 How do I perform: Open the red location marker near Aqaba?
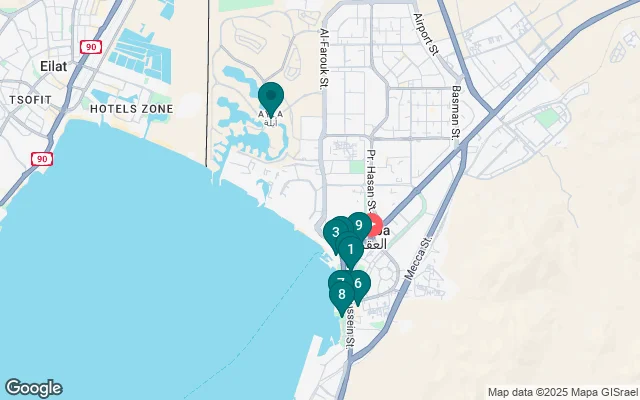(x=375, y=225)
